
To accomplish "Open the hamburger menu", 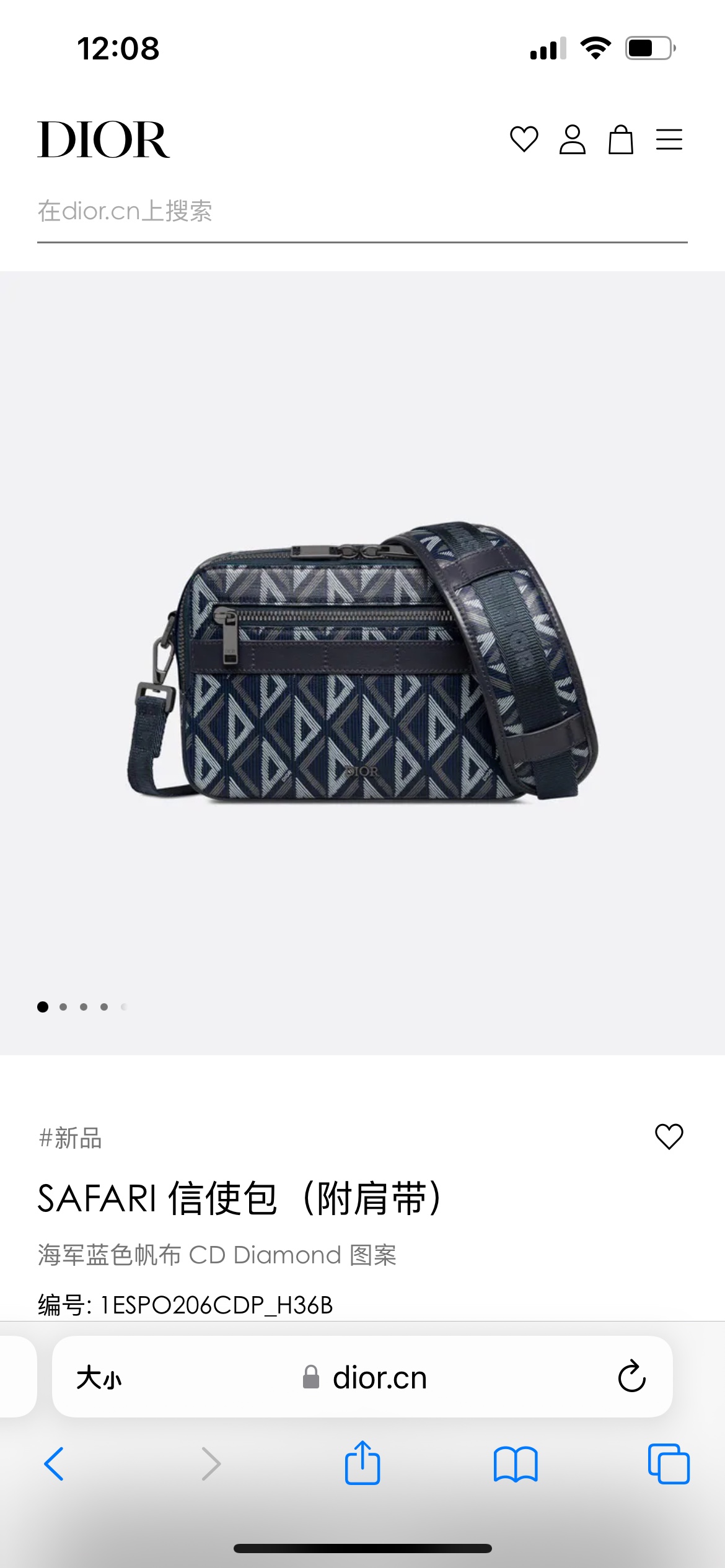I will tap(669, 139).
